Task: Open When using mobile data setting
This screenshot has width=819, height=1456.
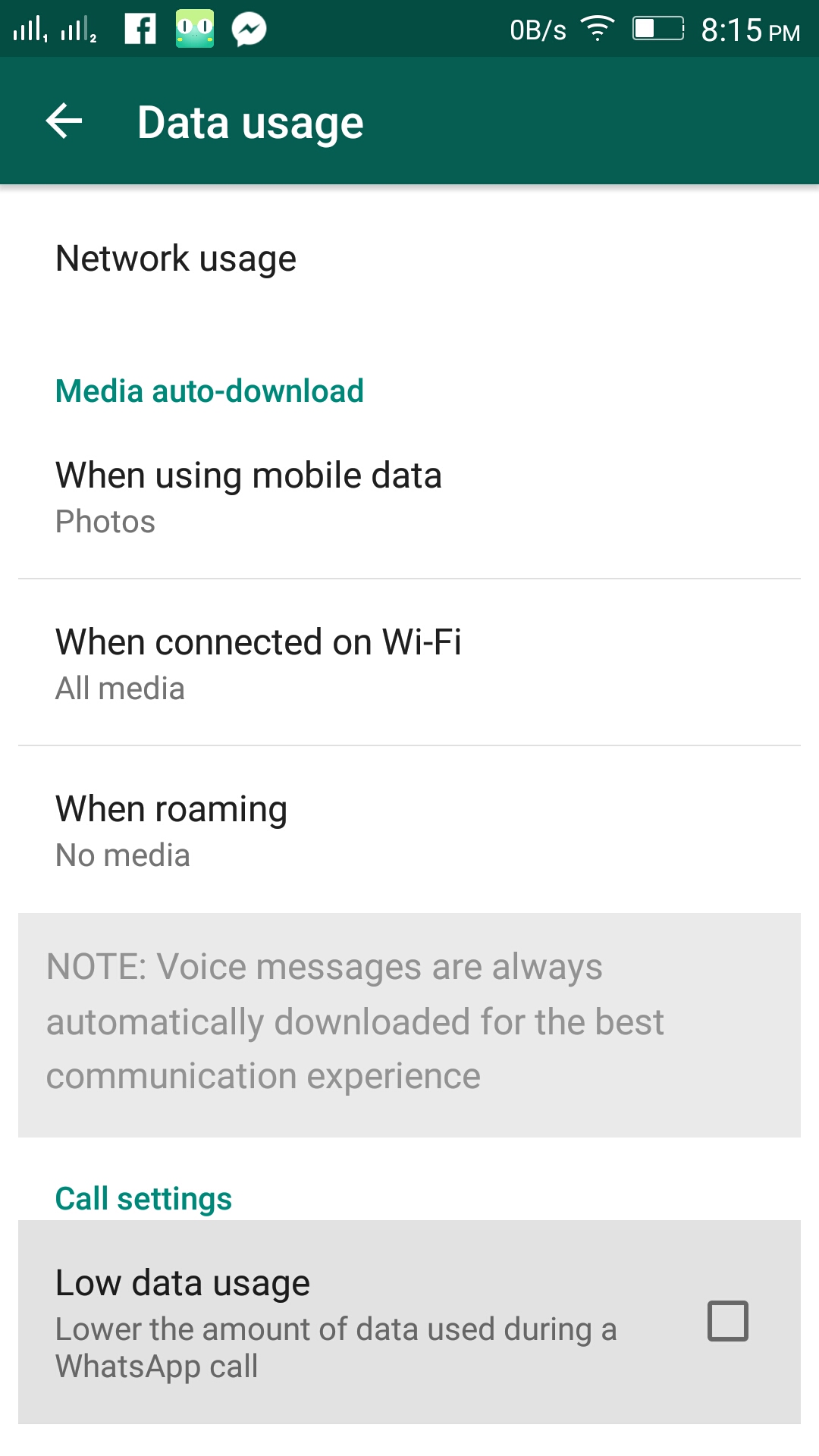Action: pyautogui.click(x=409, y=497)
